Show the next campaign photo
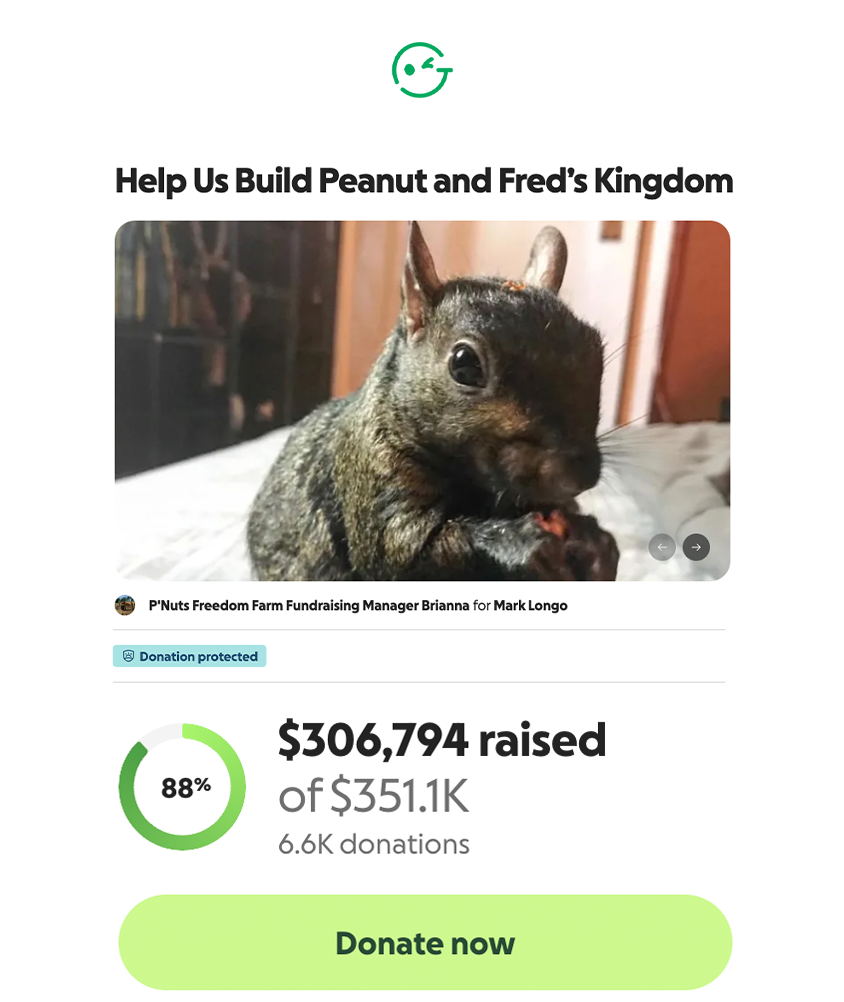Screen dimensions: 844x1002 tap(696, 547)
